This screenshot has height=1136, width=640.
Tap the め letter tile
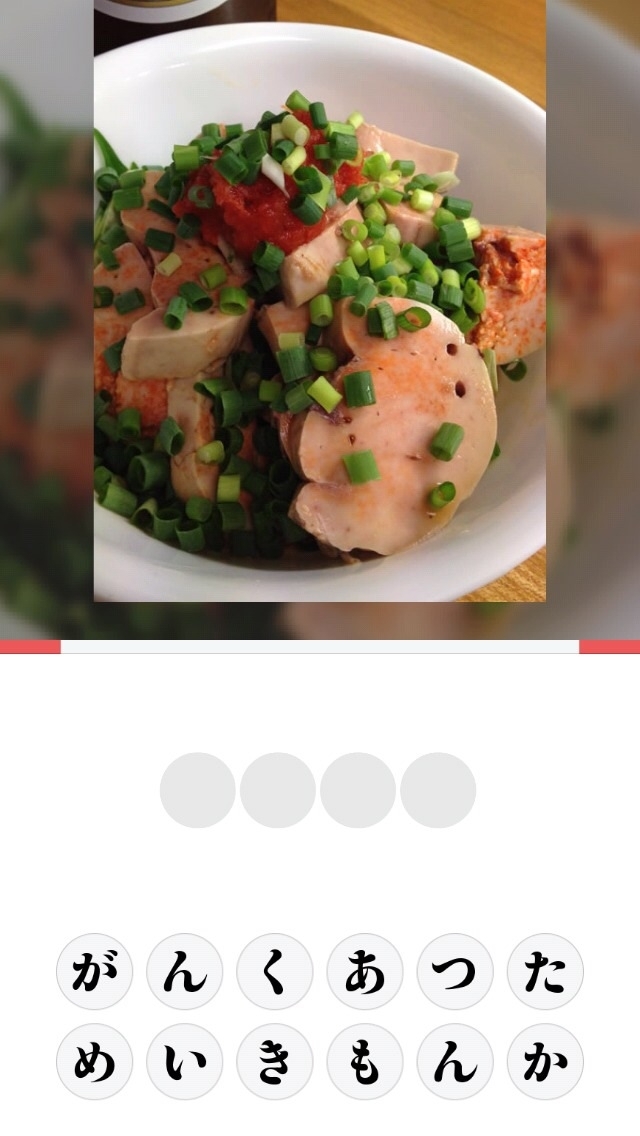(x=94, y=1062)
